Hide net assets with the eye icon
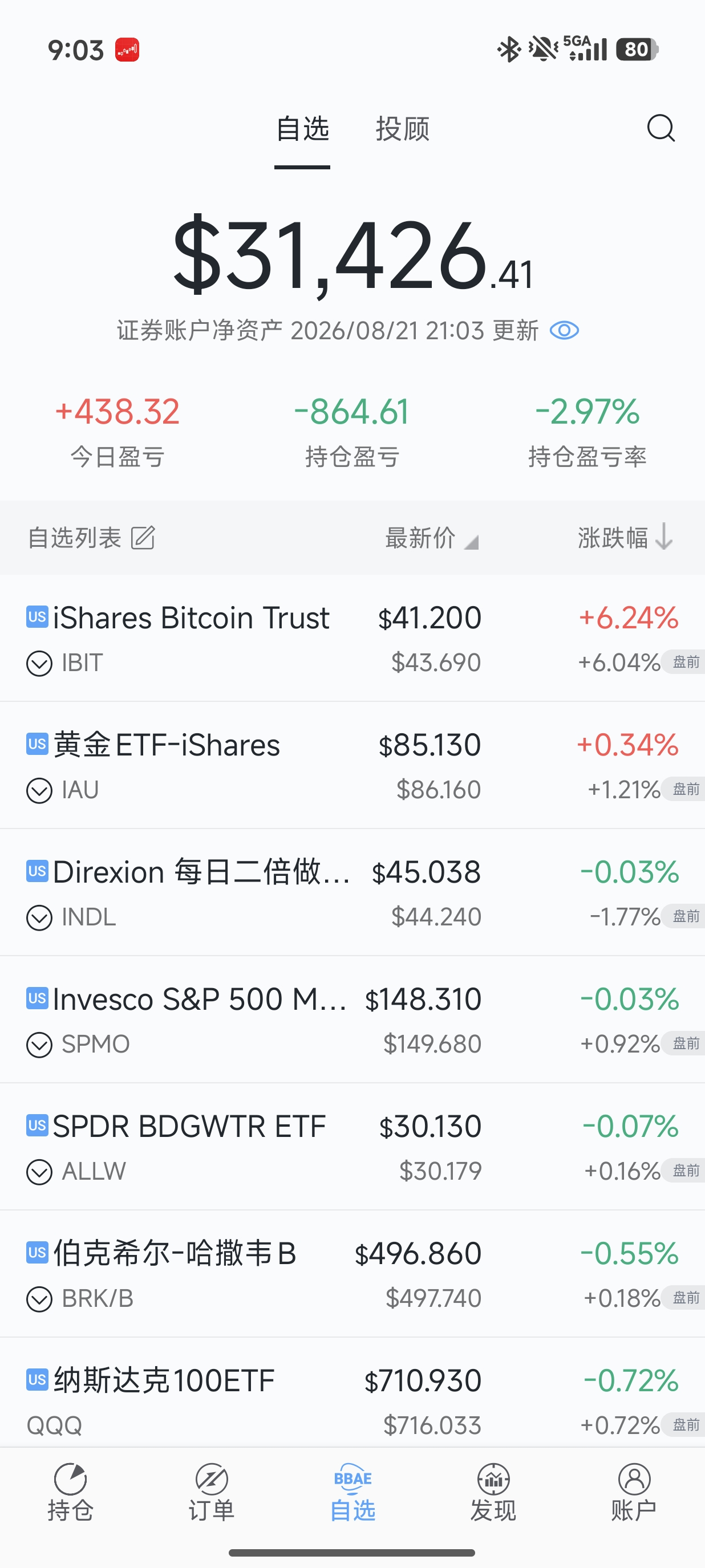The width and height of the screenshot is (705, 1568). 564,331
